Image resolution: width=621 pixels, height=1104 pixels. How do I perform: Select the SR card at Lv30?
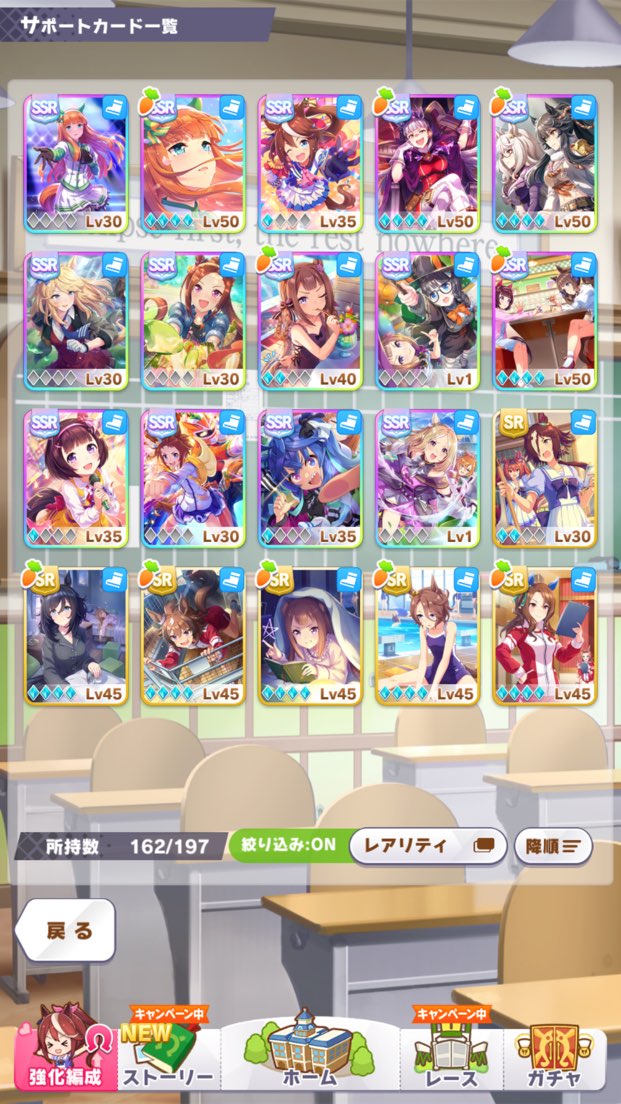click(545, 478)
